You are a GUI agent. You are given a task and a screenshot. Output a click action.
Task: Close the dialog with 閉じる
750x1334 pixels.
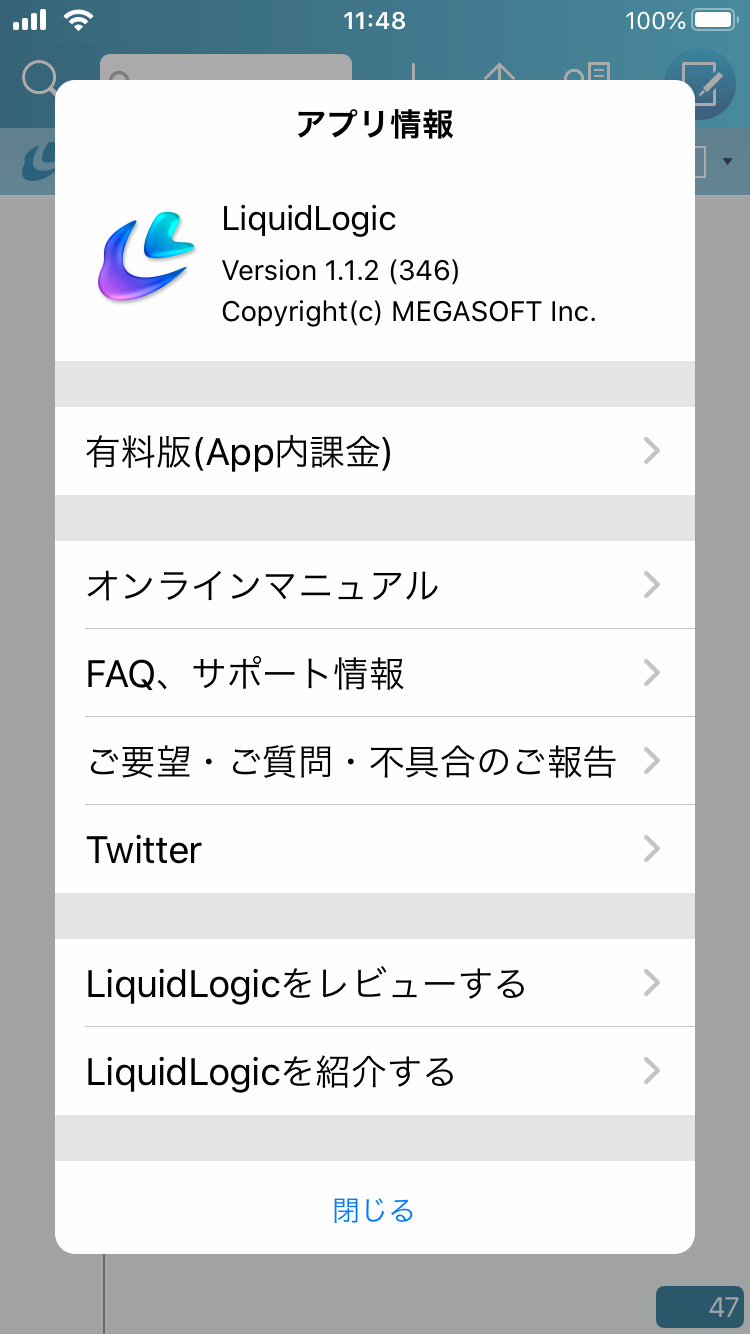coord(375,1210)
